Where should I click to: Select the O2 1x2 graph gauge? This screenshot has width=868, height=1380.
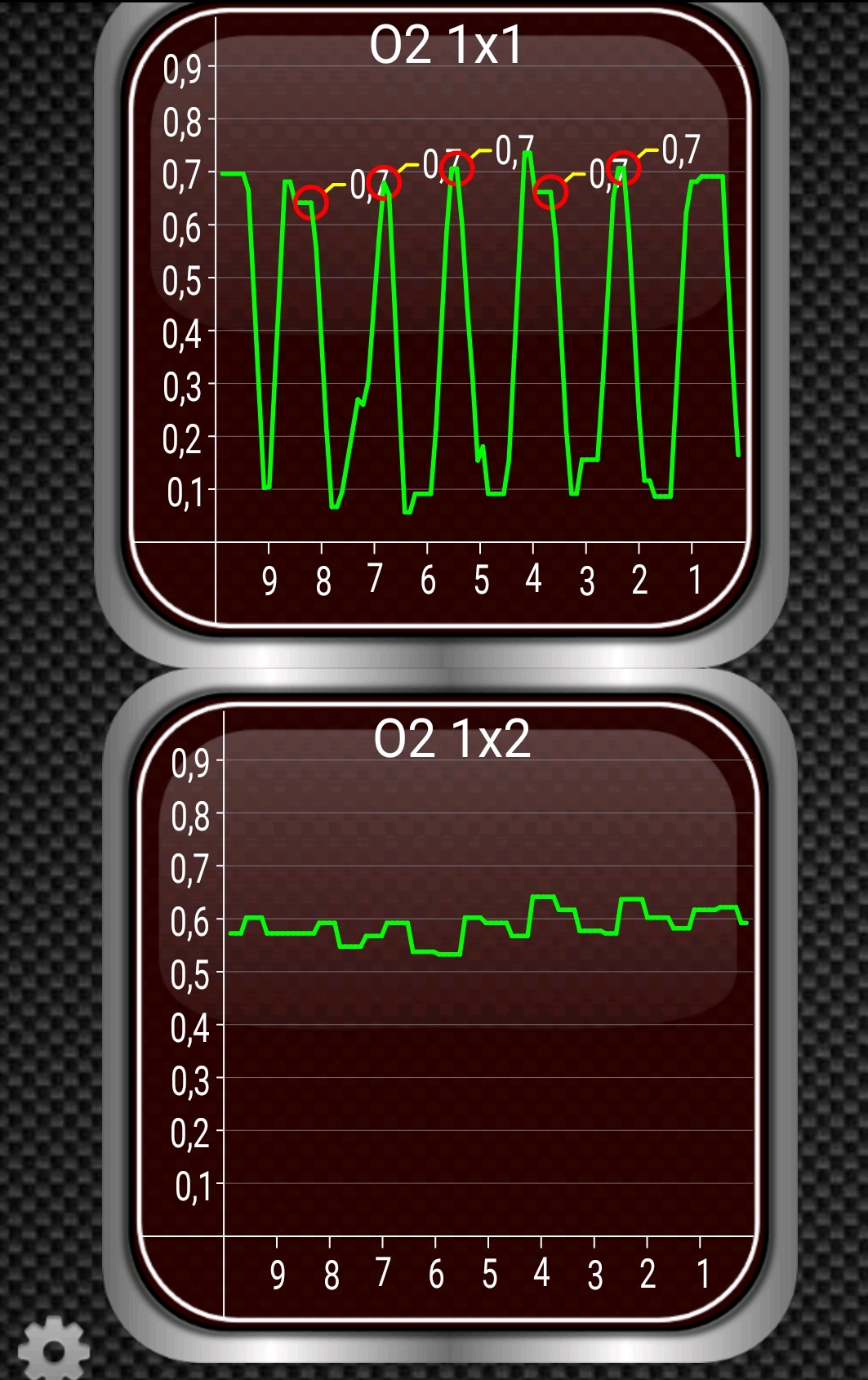tap(447, 1013)
